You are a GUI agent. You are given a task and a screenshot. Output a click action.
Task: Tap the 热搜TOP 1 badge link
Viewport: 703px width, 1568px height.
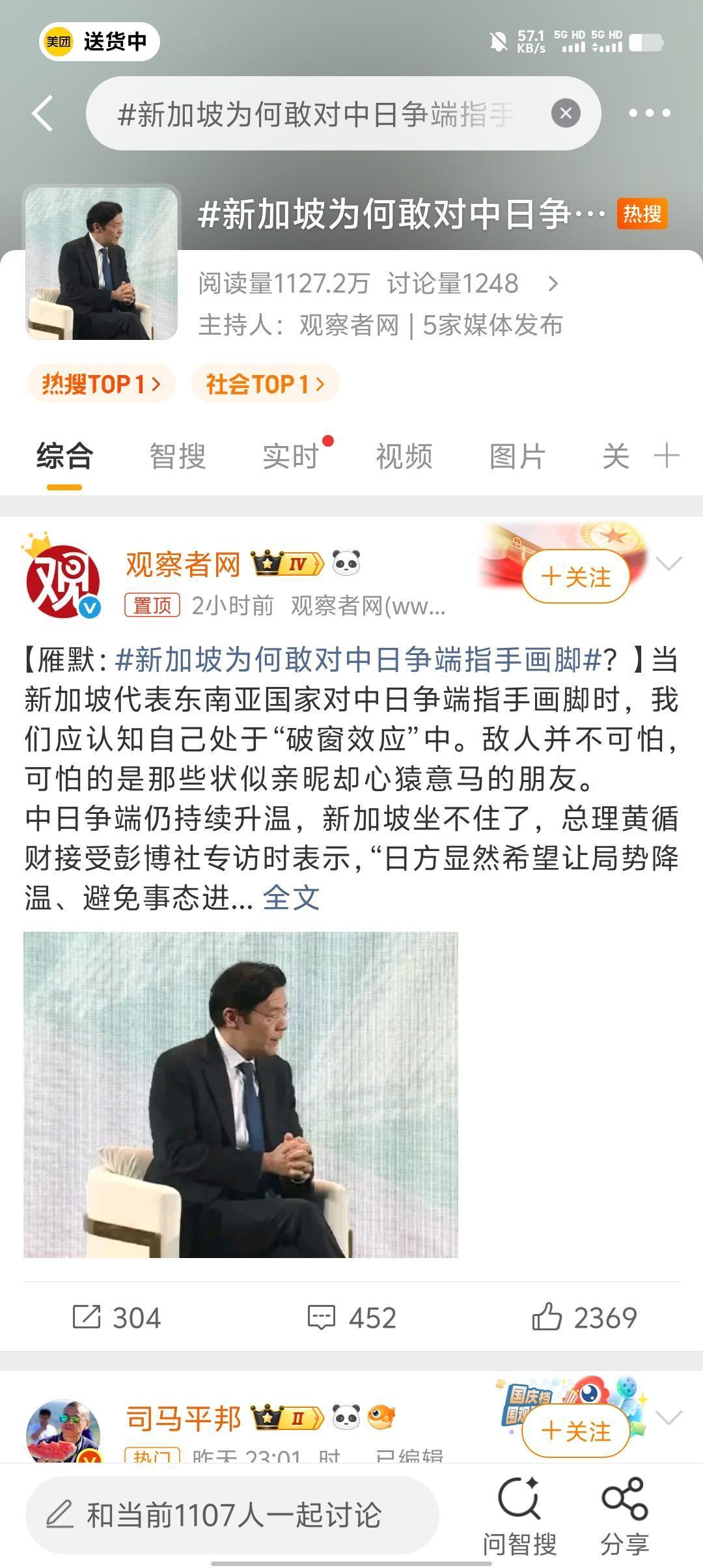pos(101,384)
